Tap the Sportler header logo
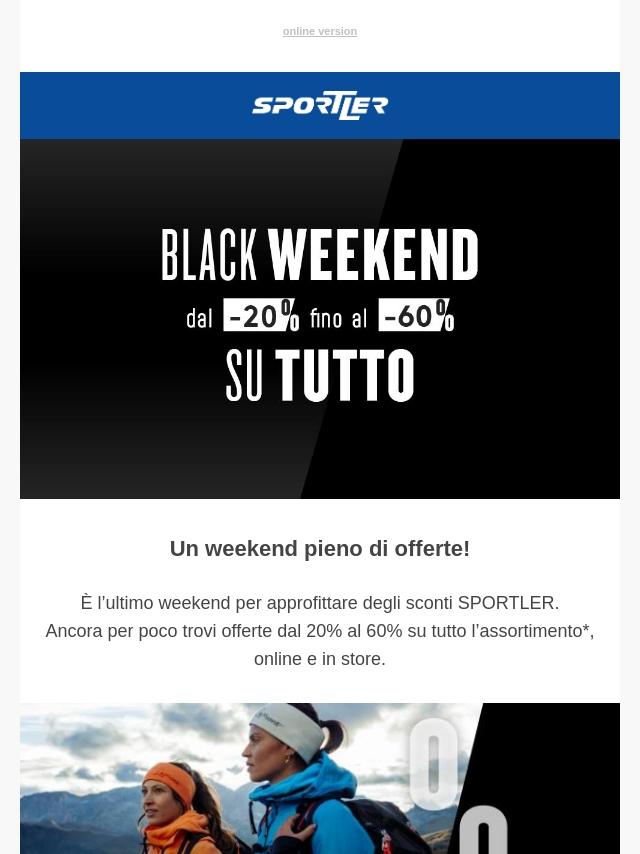This screenshot has height=854, width=640. [319, 105]
